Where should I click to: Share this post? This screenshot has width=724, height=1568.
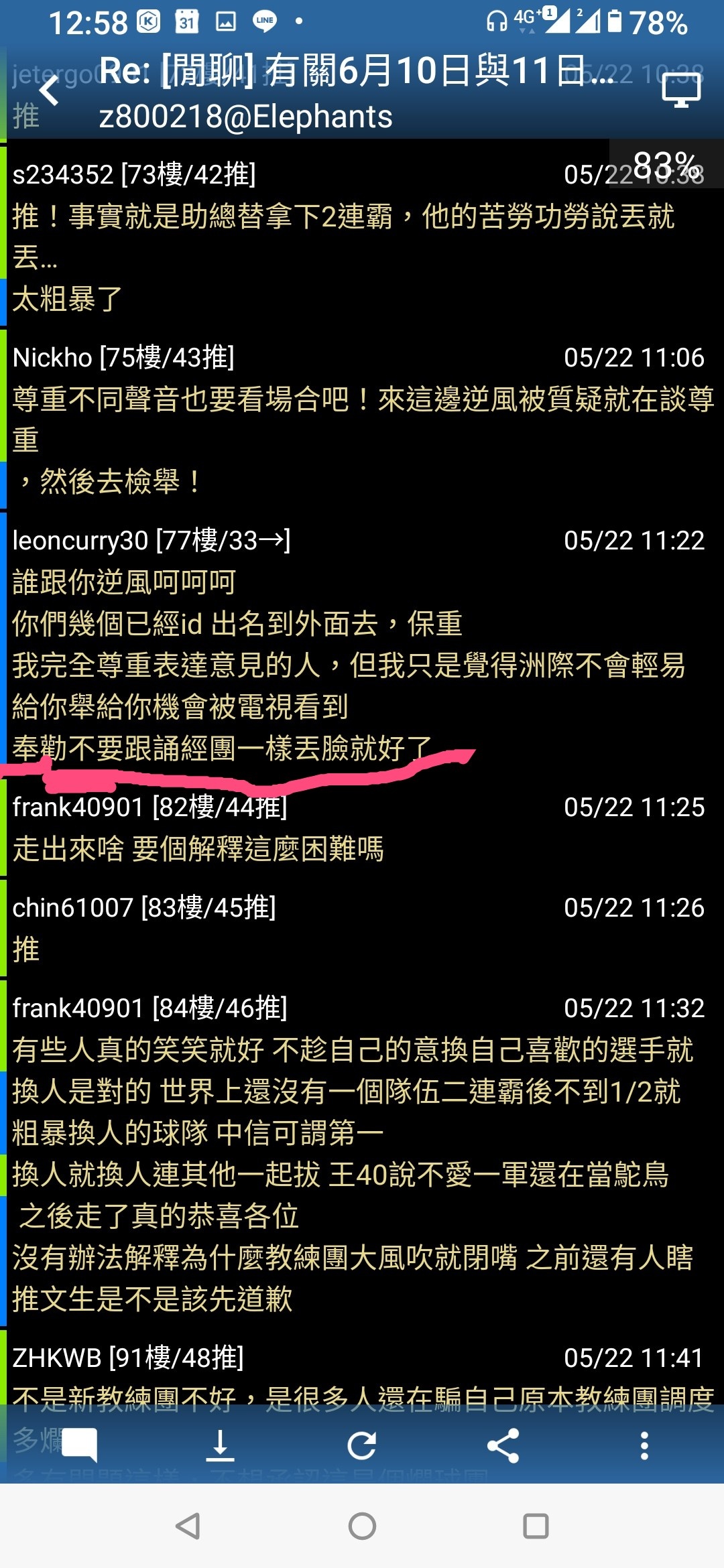(x=503, y=1445)
